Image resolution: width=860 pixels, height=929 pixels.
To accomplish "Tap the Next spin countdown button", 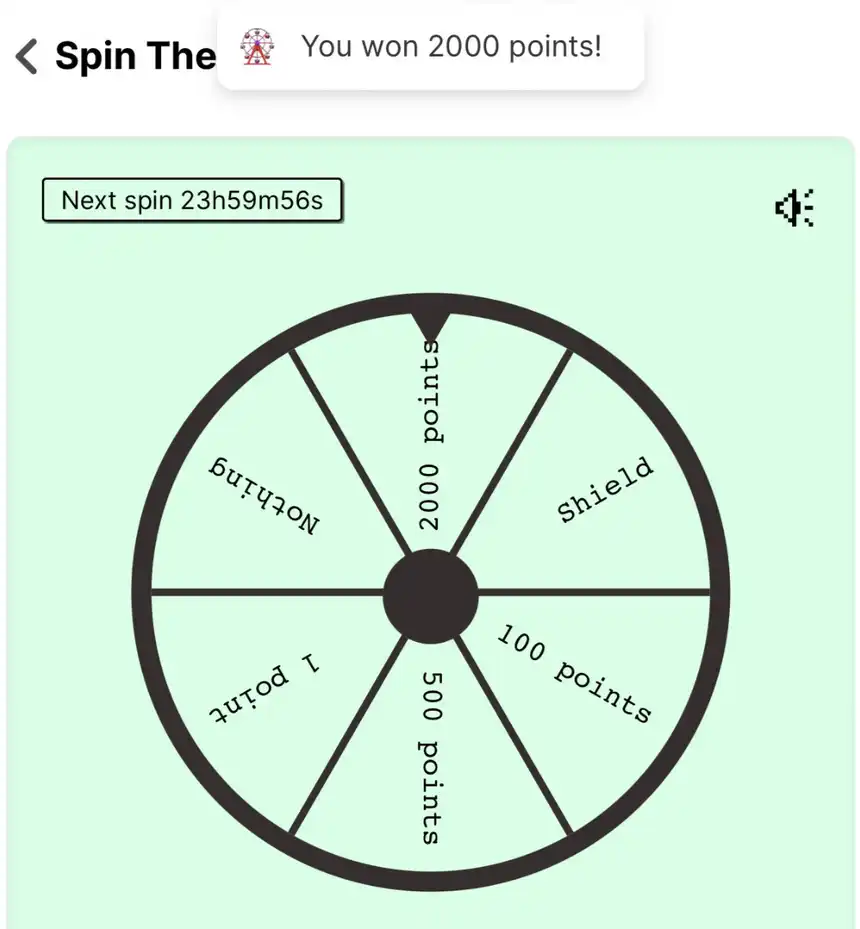I will (x=192, y=200).
